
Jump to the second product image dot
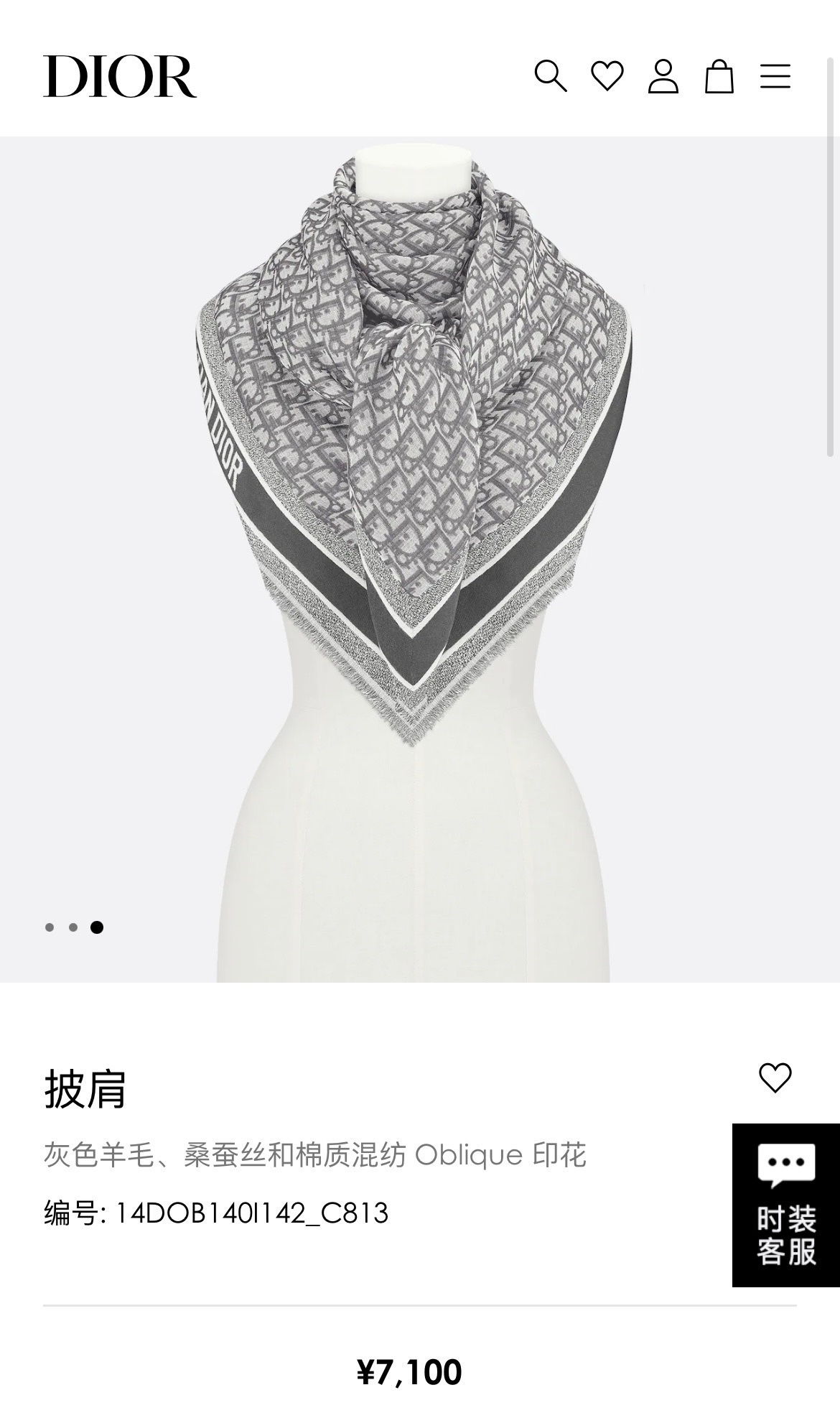click(73, 927)
